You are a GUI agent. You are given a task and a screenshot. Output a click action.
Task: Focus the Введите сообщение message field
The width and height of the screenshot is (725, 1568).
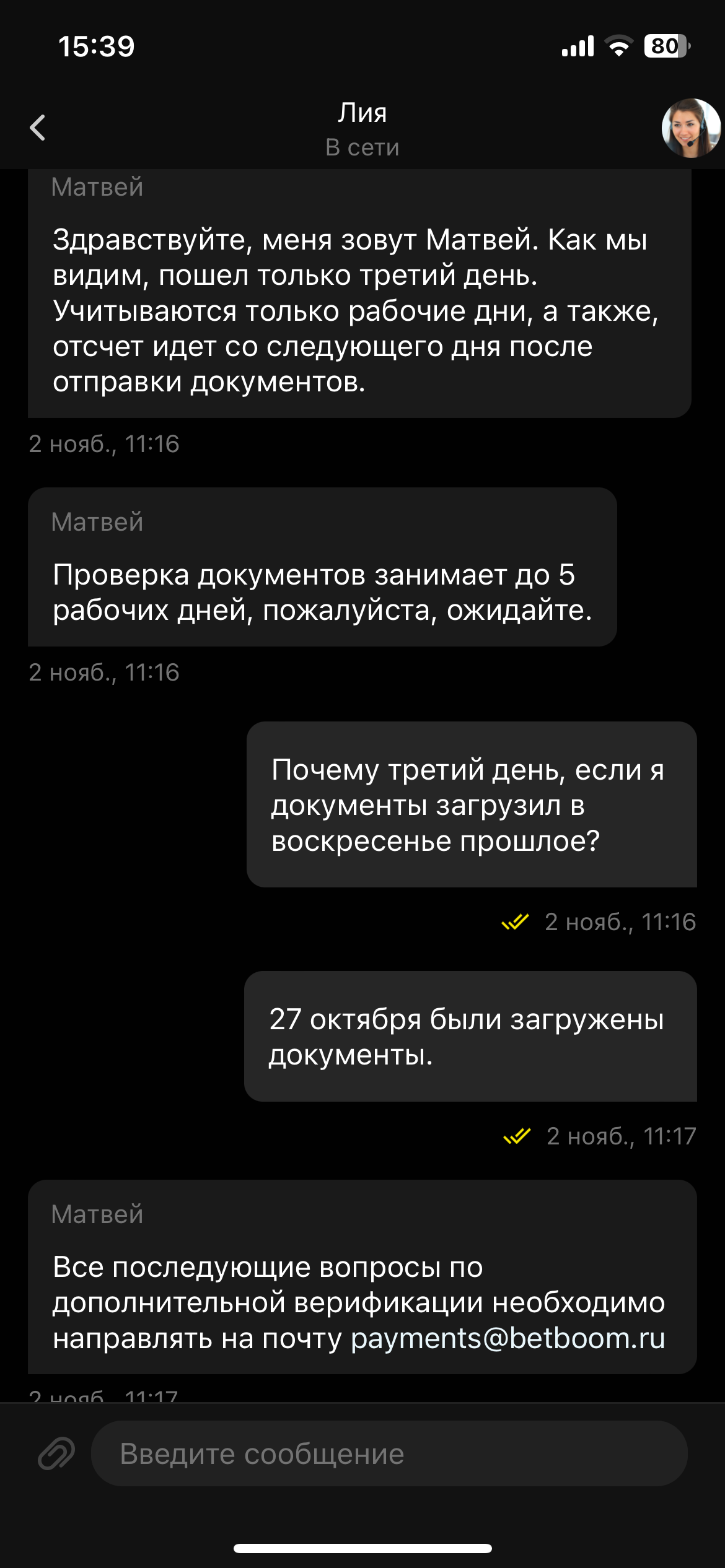tap(389, 1454)
